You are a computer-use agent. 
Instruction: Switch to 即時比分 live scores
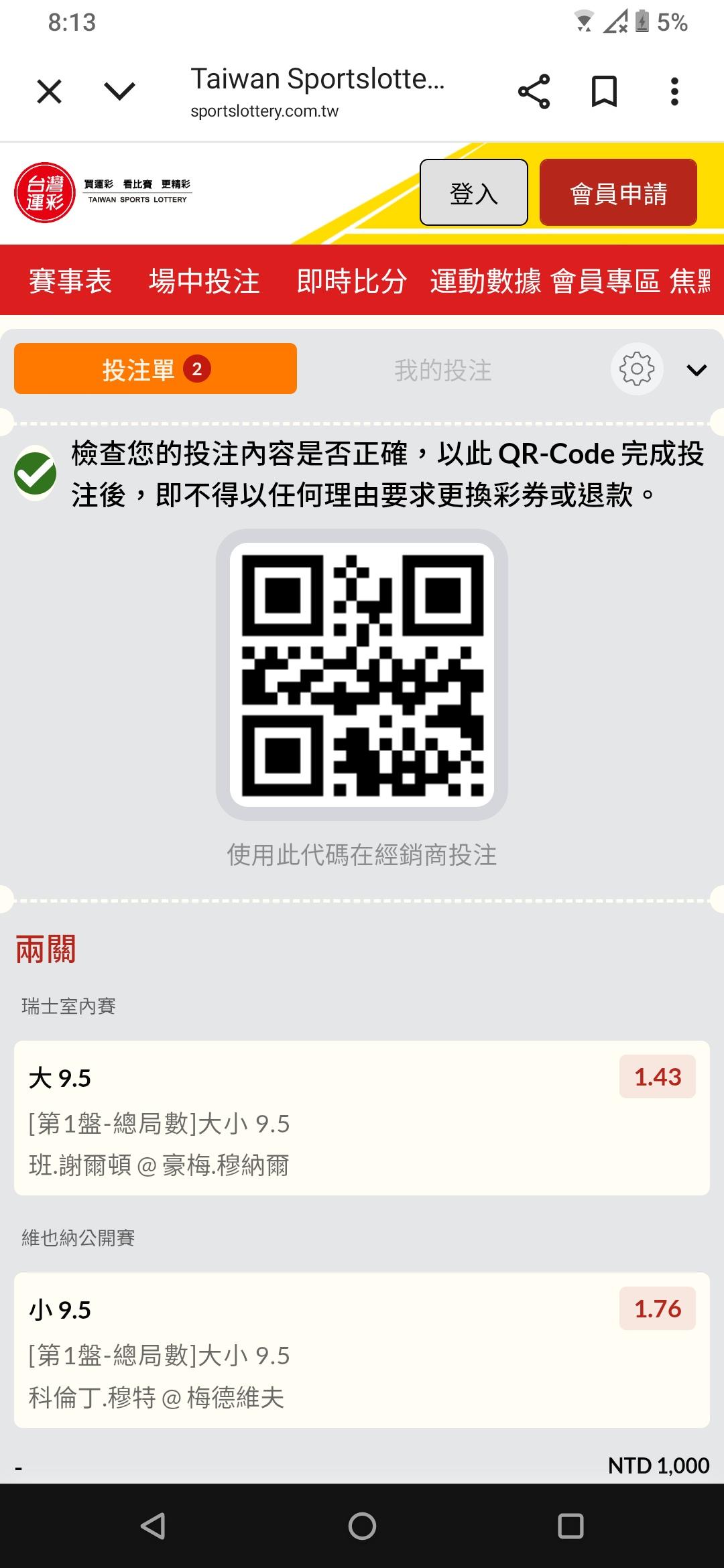click(352, 281)
